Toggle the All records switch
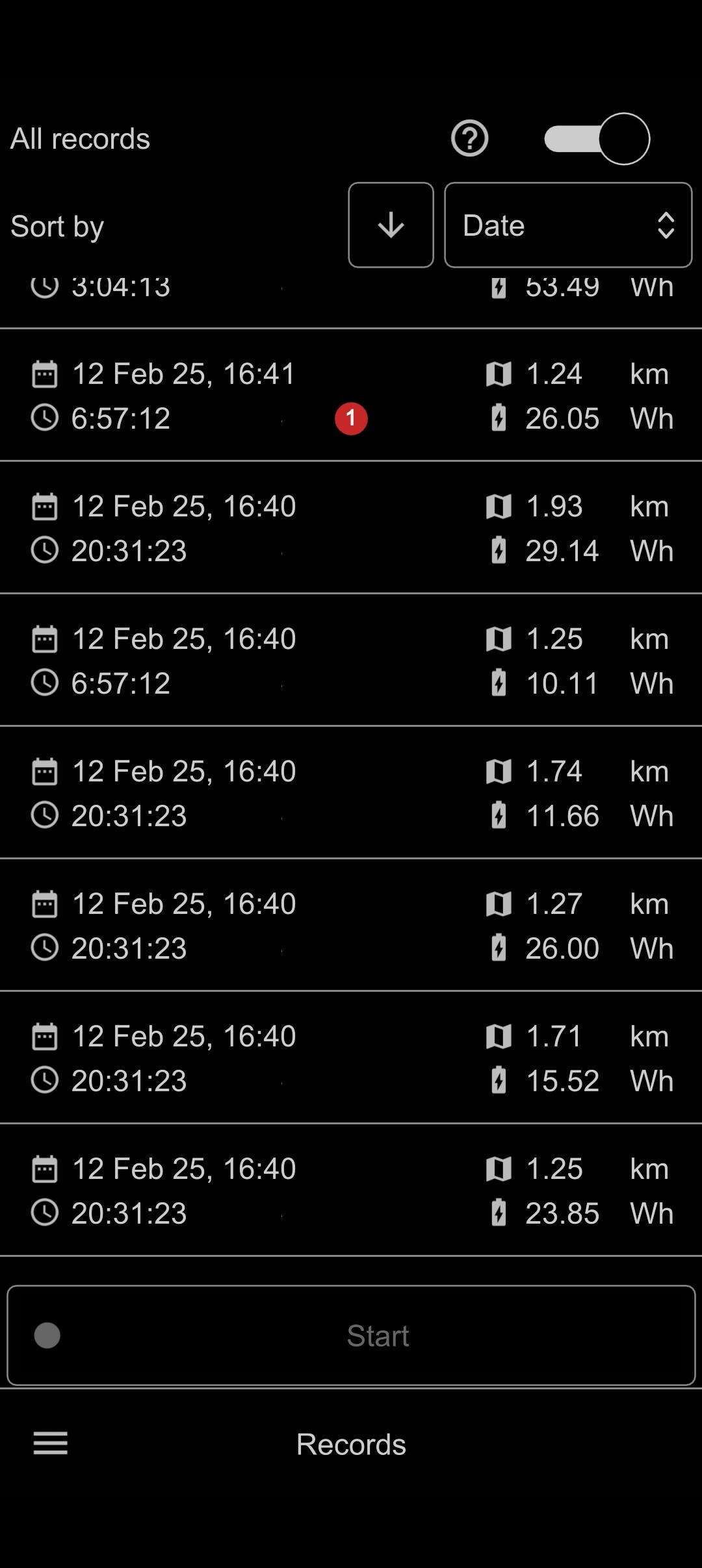Screen dimensions: 702x1568 pos(597,139)
